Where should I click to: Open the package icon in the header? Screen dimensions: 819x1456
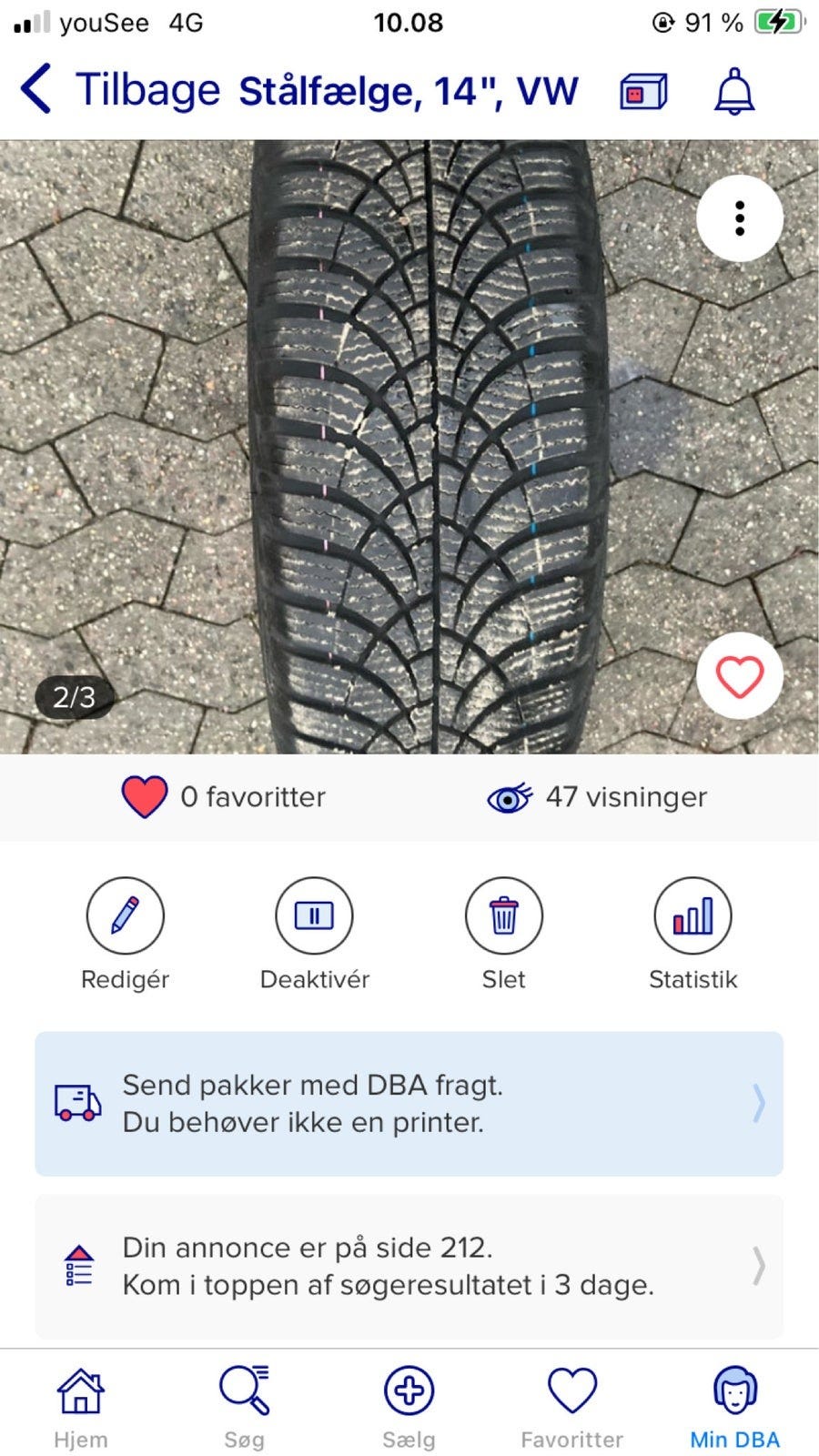point(643,92)
